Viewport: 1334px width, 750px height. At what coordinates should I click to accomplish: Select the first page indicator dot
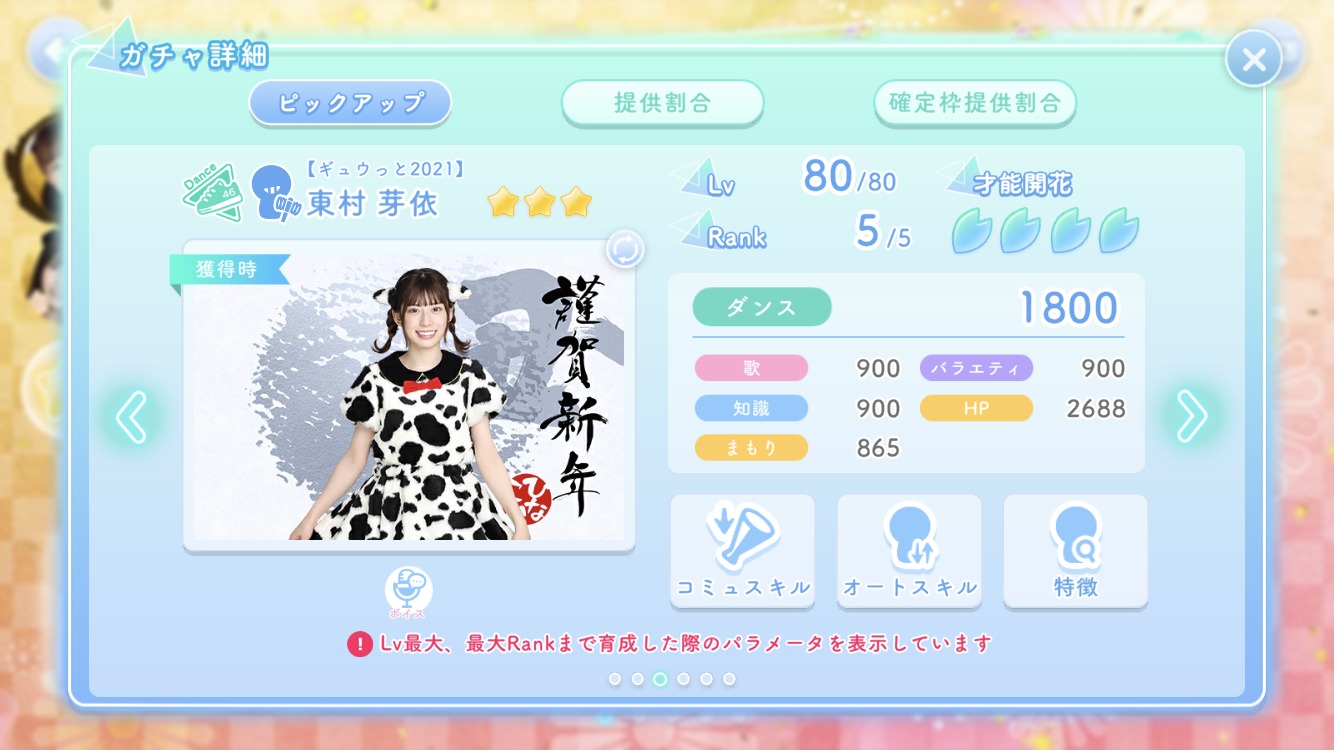click(x=614, y=679)
